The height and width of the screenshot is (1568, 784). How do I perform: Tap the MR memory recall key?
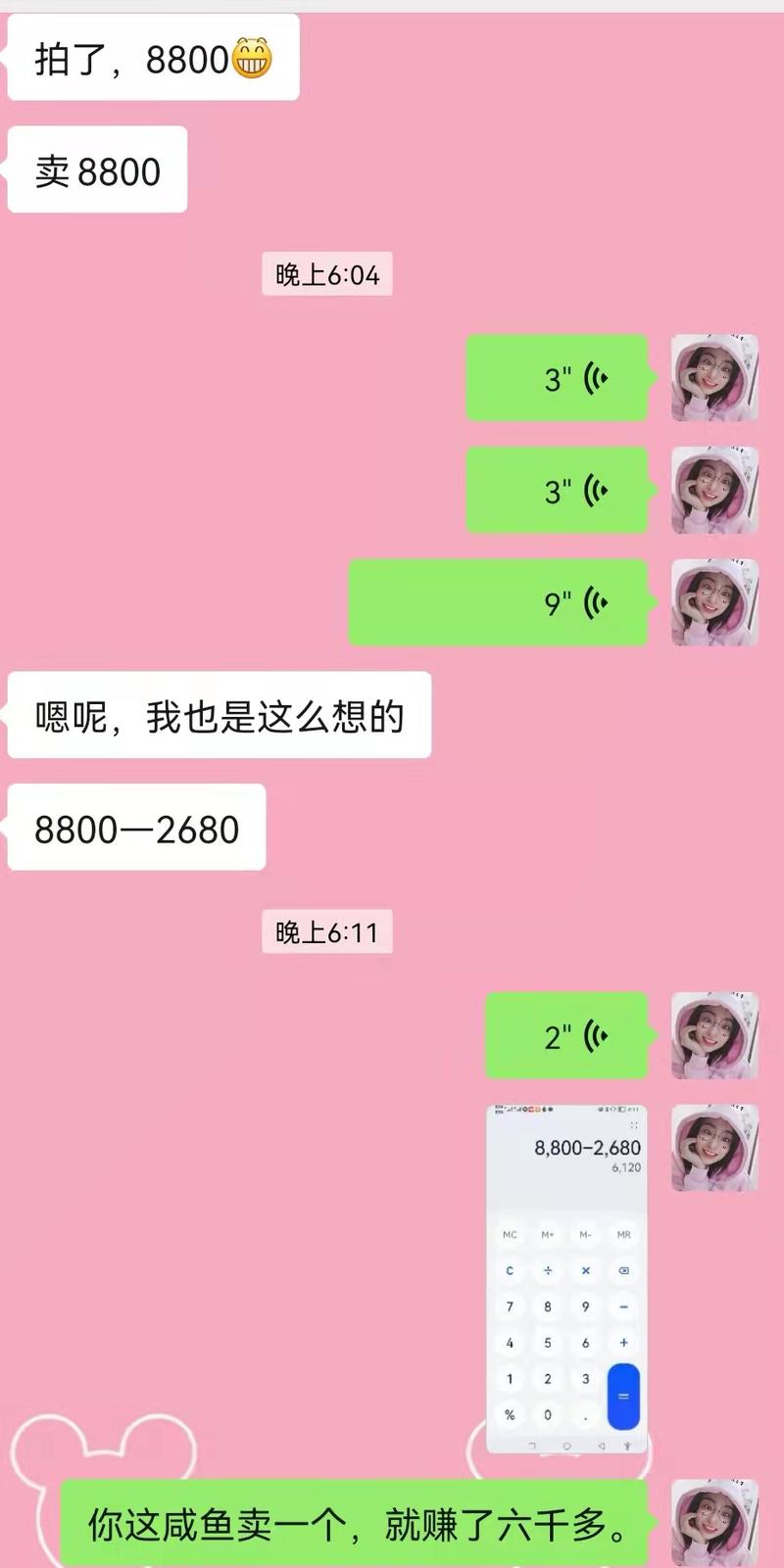click(624, 1235)
